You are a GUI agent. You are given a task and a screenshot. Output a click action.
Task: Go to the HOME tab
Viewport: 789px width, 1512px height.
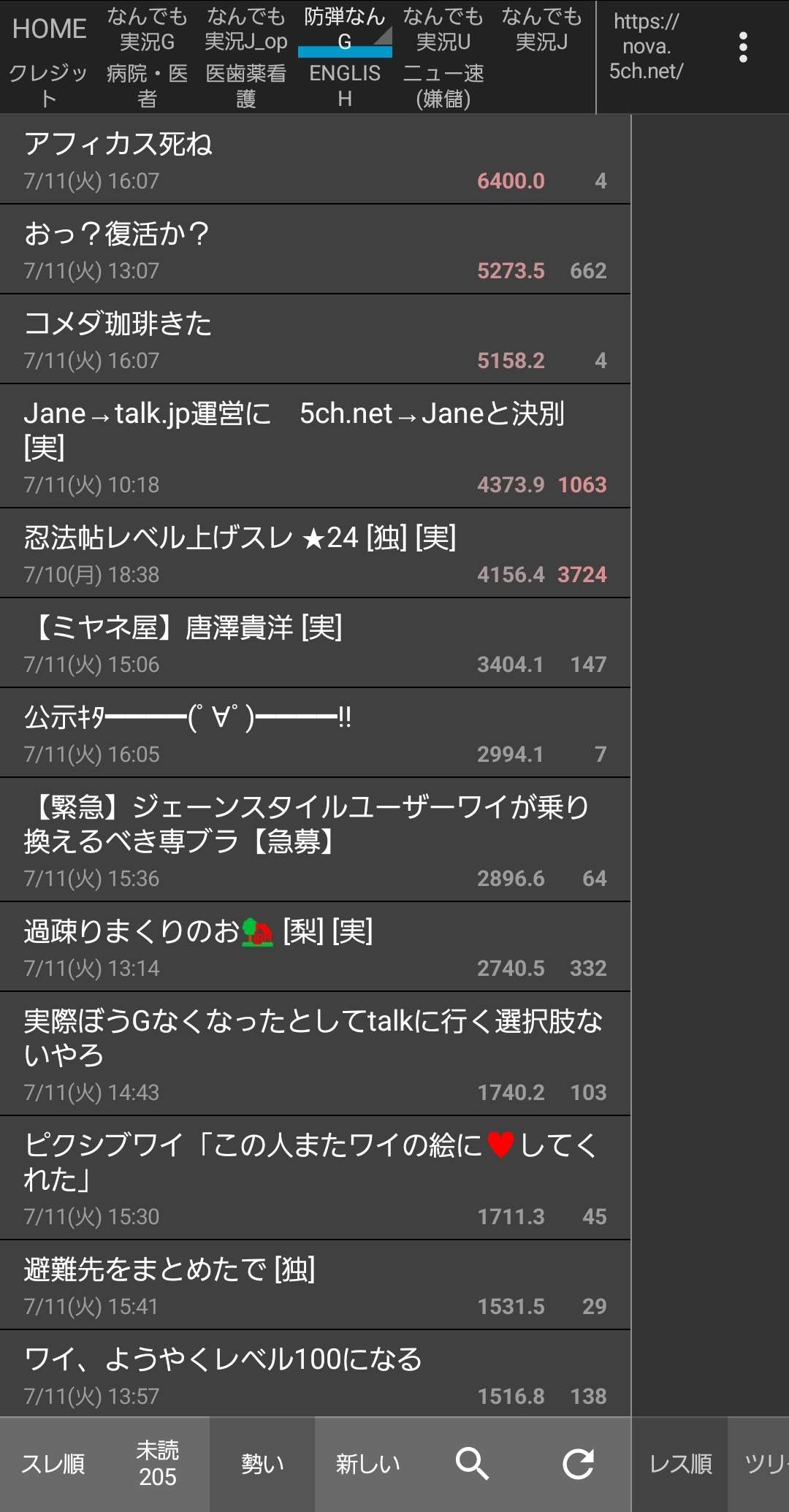click(49, 28)
